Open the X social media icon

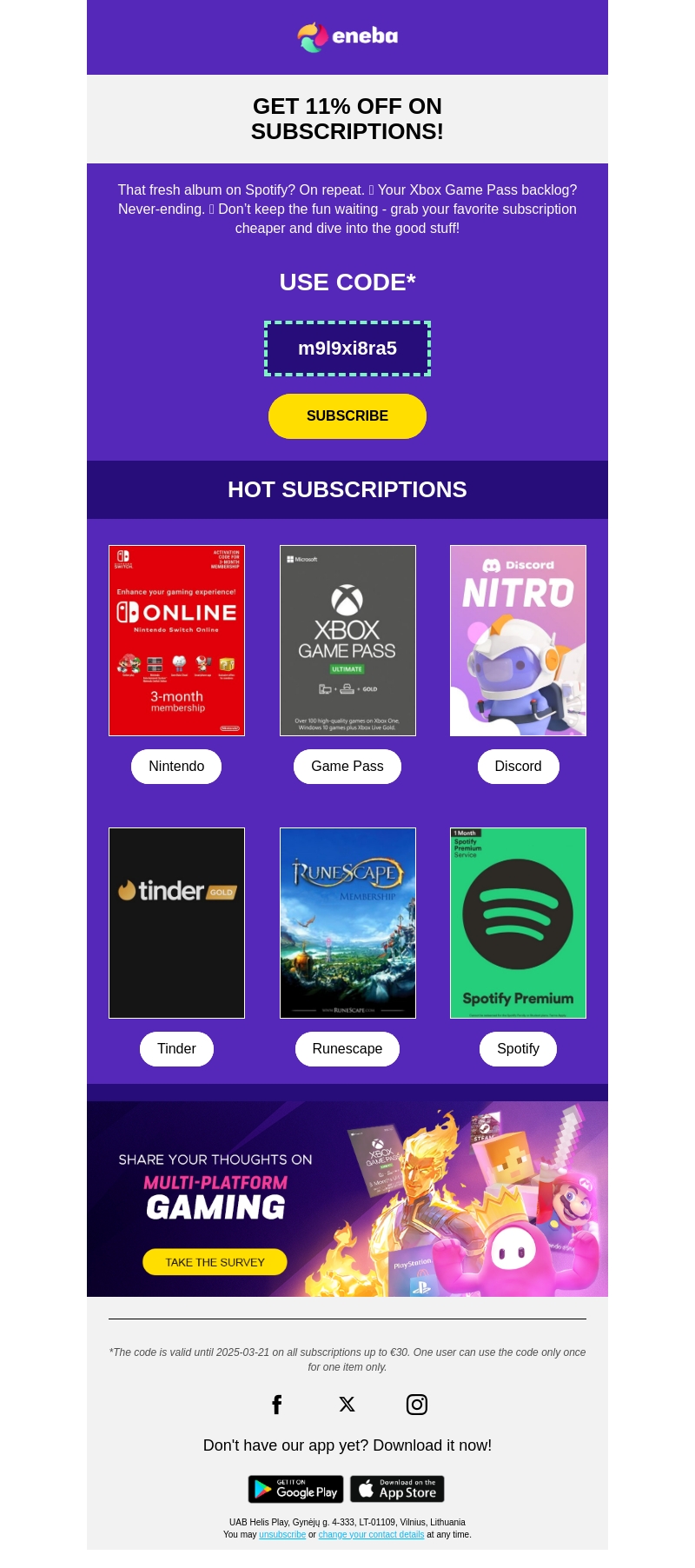coord(347,1405)
